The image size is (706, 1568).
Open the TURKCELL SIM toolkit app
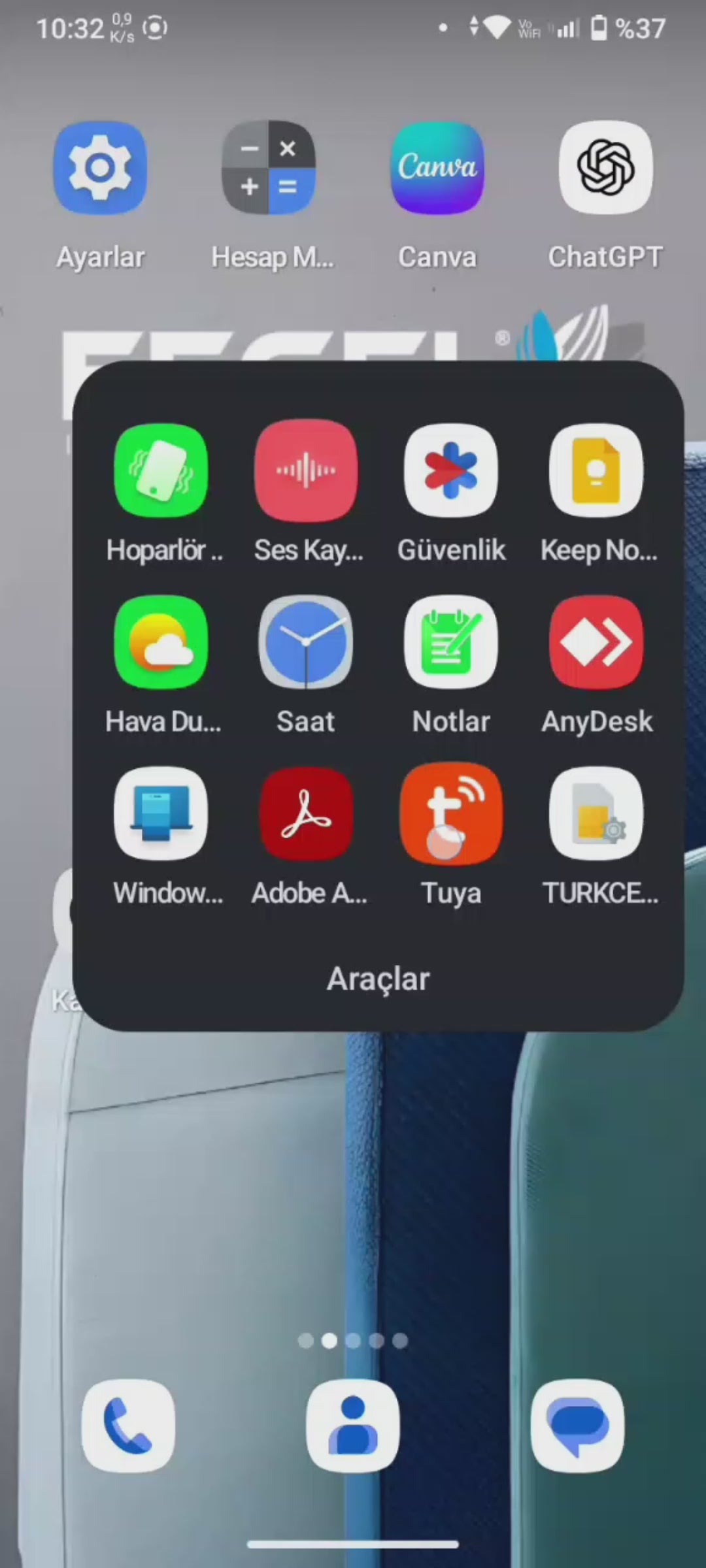click(596, 813)
